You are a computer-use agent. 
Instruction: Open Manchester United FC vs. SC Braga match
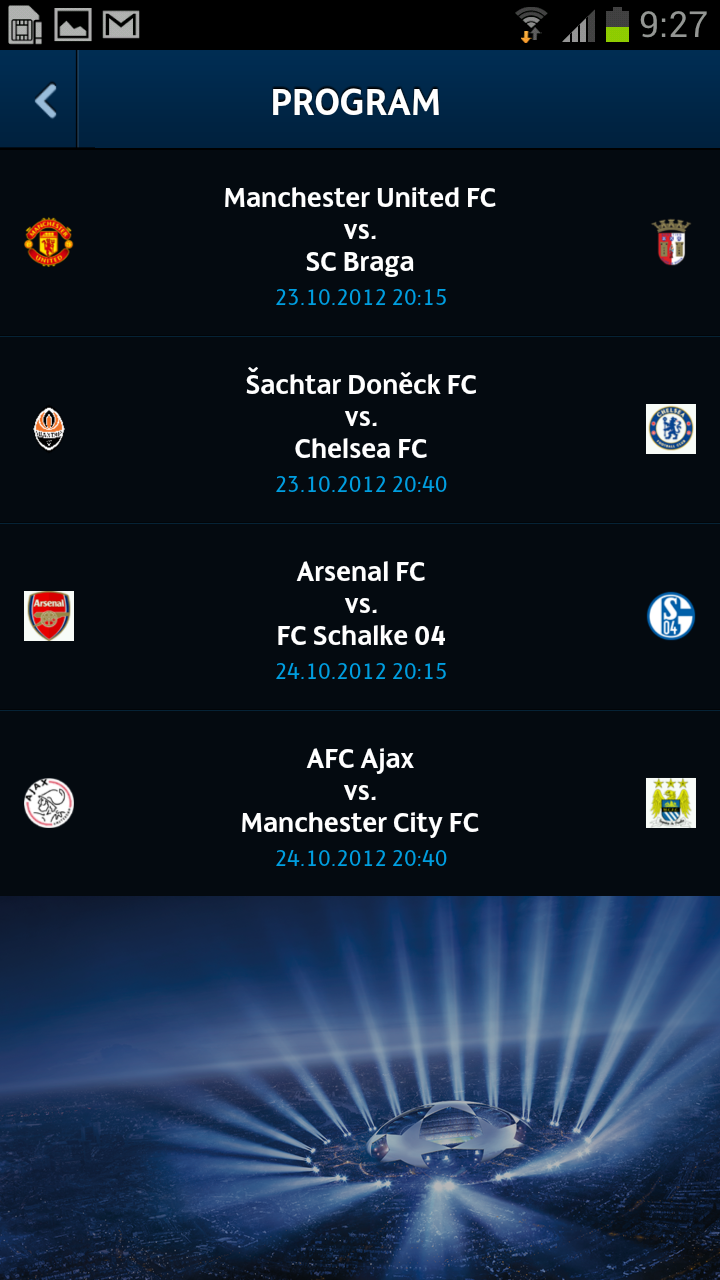(x=360, y=244)
